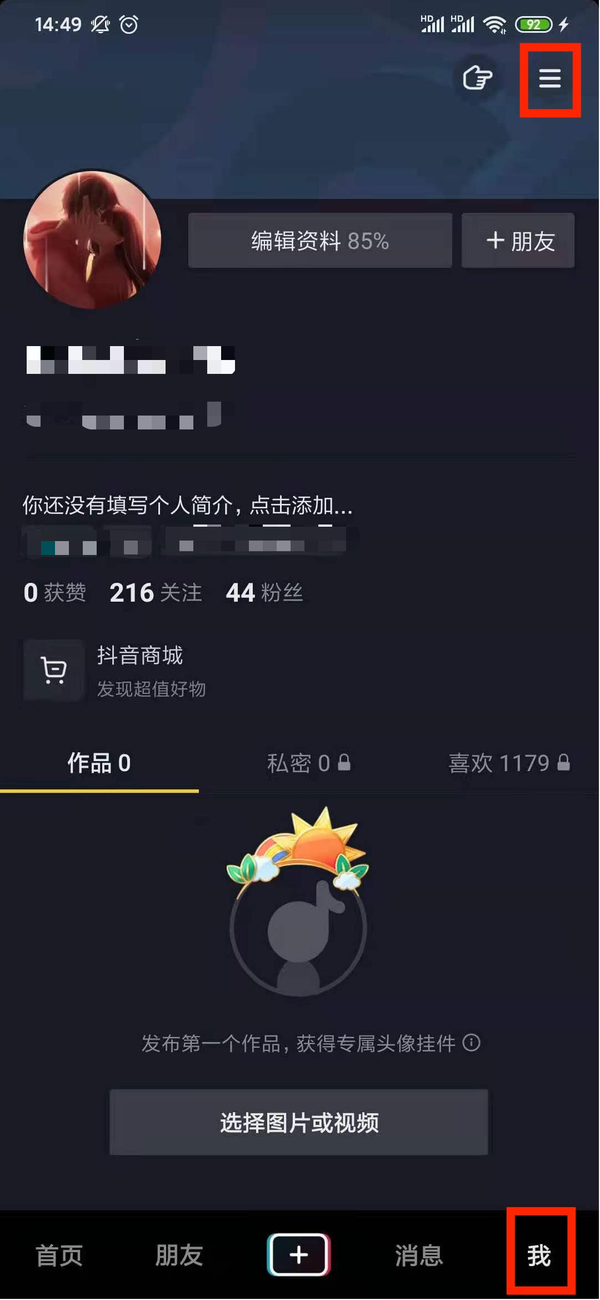Viewport: 600px width, 1300px height.
Task: Select the 我 profile tab
Action: 539,1255
